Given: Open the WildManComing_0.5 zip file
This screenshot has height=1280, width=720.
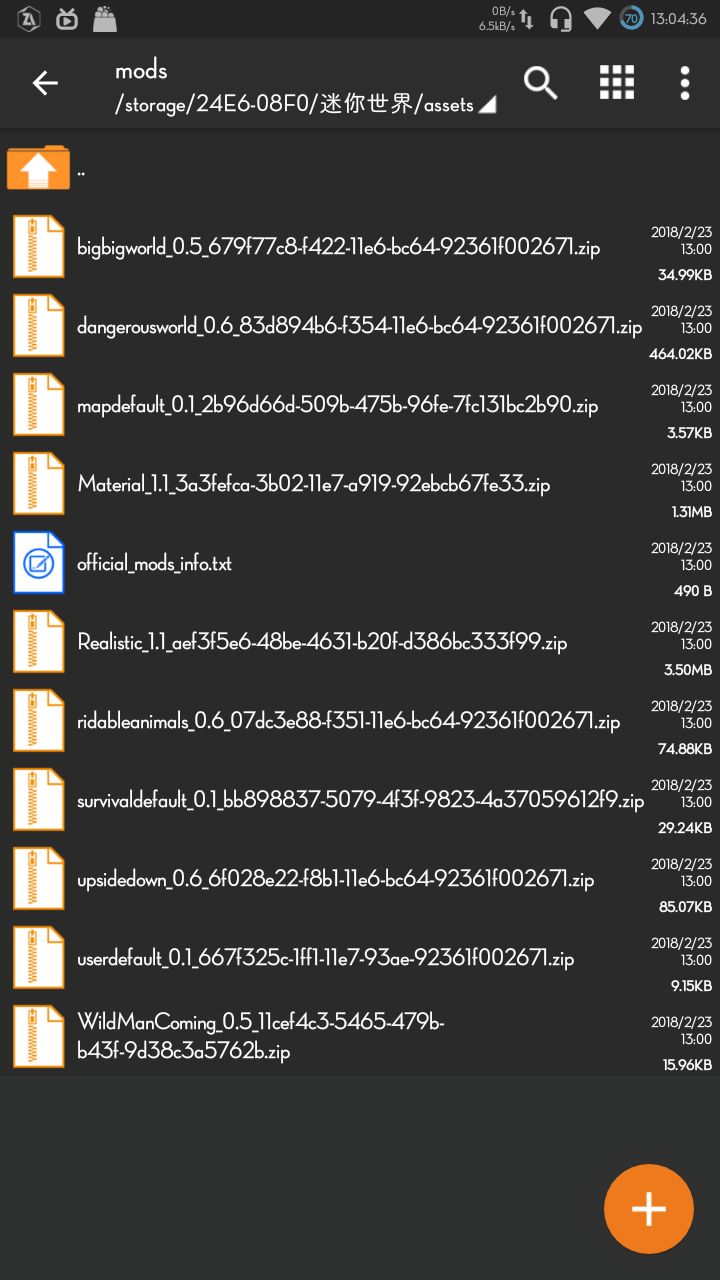Looking at the screenshot, I should click(260, 1036).
